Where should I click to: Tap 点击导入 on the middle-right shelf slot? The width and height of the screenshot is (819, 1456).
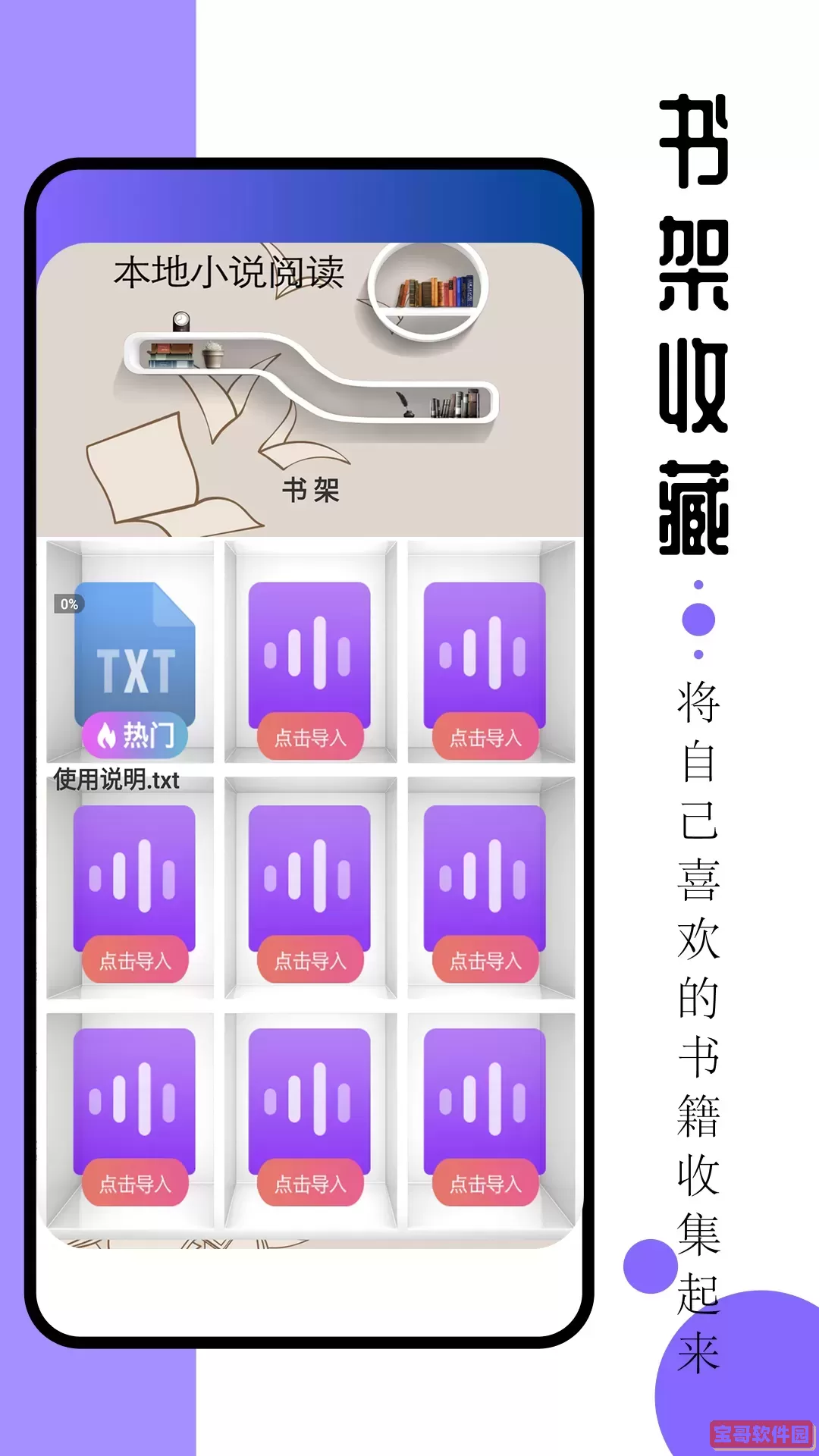point(488,959)
